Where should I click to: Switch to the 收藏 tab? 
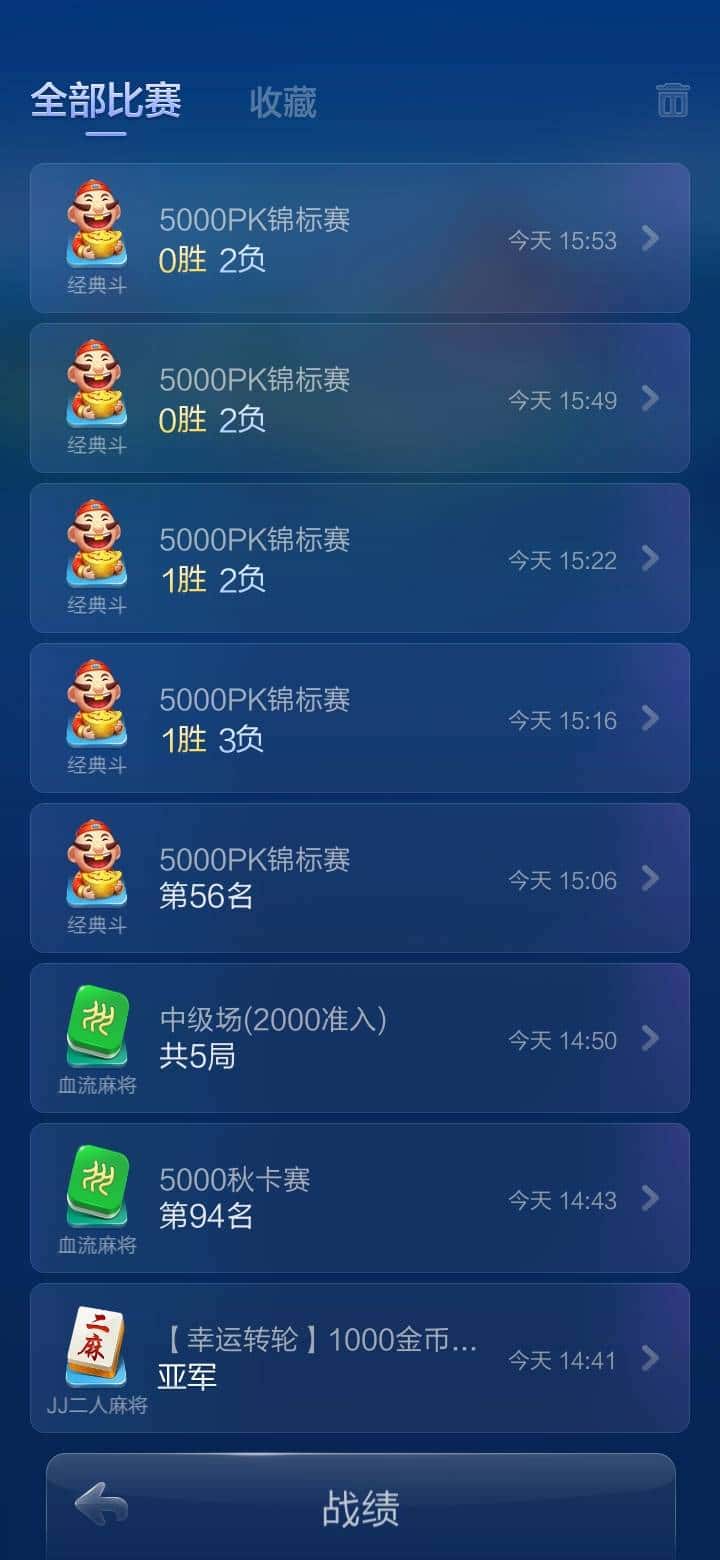coord(282,103)
